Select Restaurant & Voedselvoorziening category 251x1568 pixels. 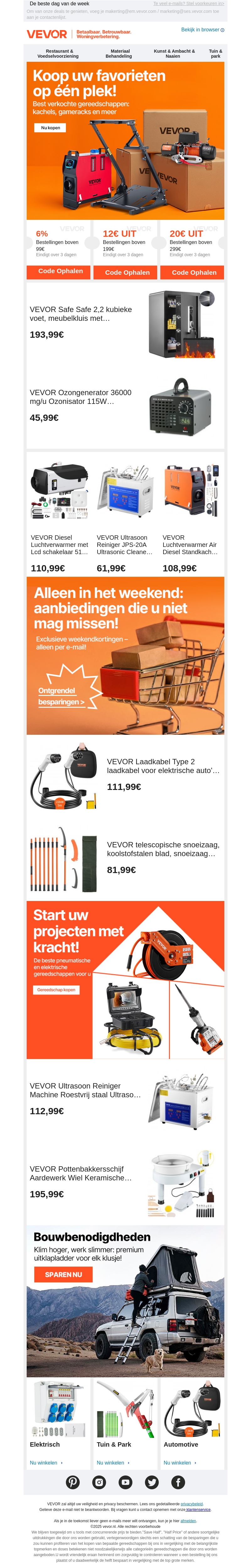pos(58,54)
